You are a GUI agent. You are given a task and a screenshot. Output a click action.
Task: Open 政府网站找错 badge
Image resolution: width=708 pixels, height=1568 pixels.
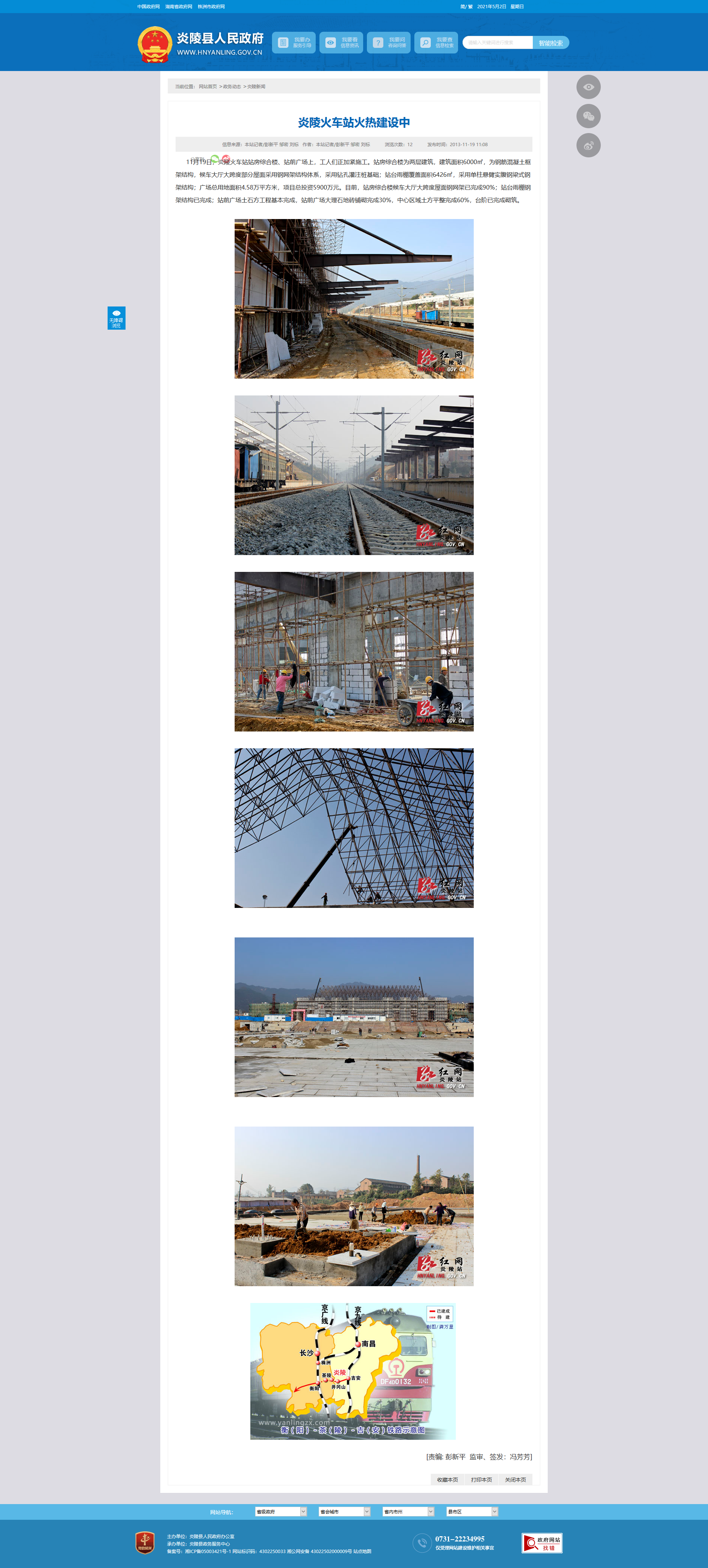(542, 1543)
